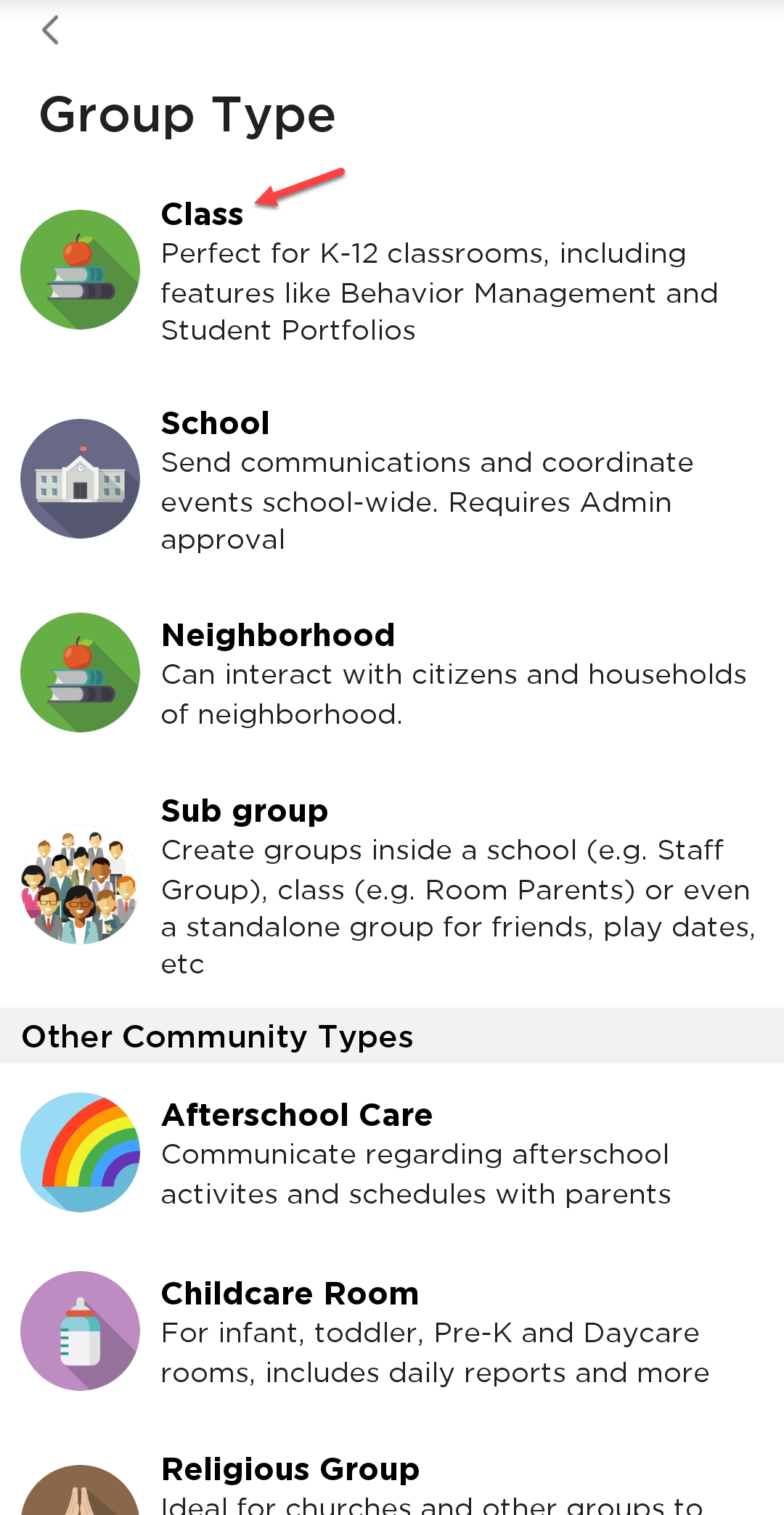Image resolution: width=784 pixels, height=1515 pixels.
Task: Select the Neighborhood green circle icon
Action: pos(80,673)
